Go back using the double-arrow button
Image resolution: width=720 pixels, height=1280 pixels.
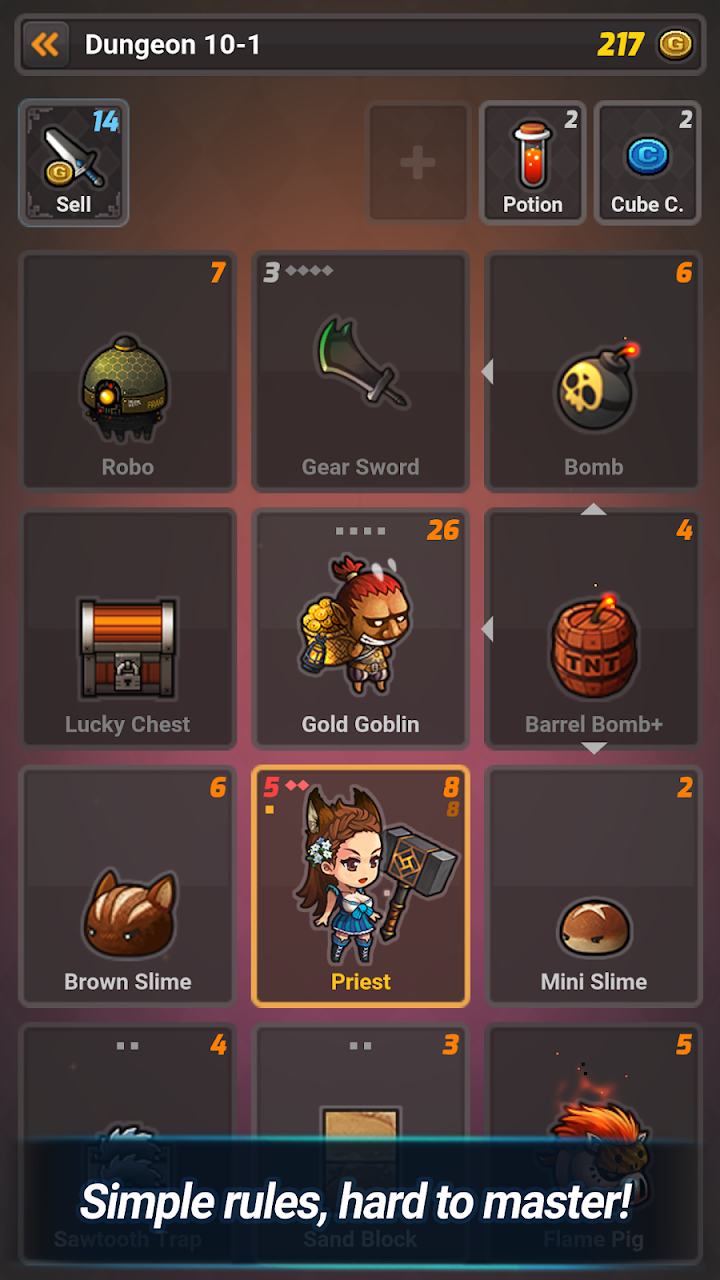coord(45,45)
